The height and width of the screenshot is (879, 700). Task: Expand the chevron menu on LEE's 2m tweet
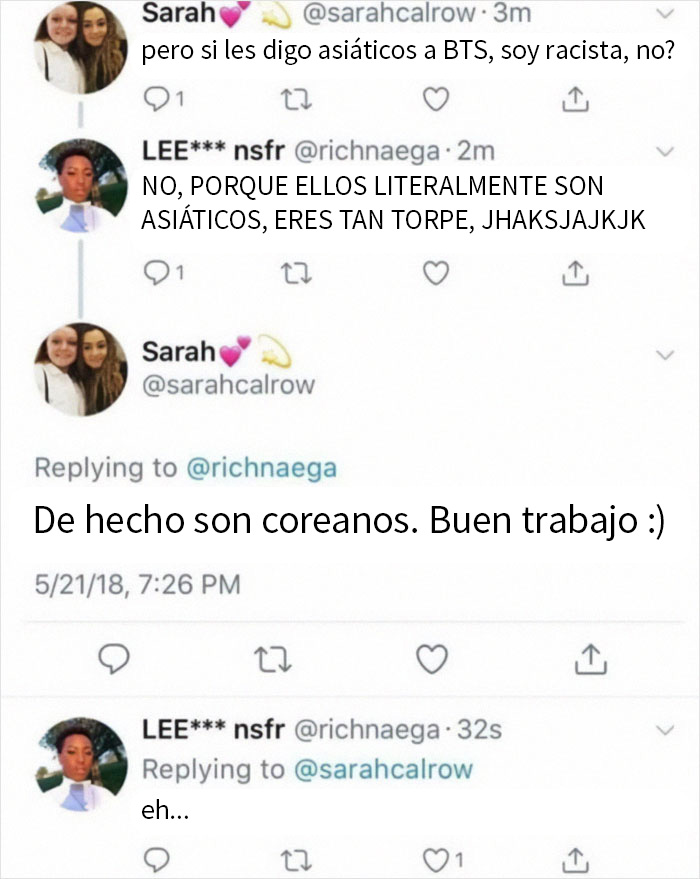pos(666,152)
